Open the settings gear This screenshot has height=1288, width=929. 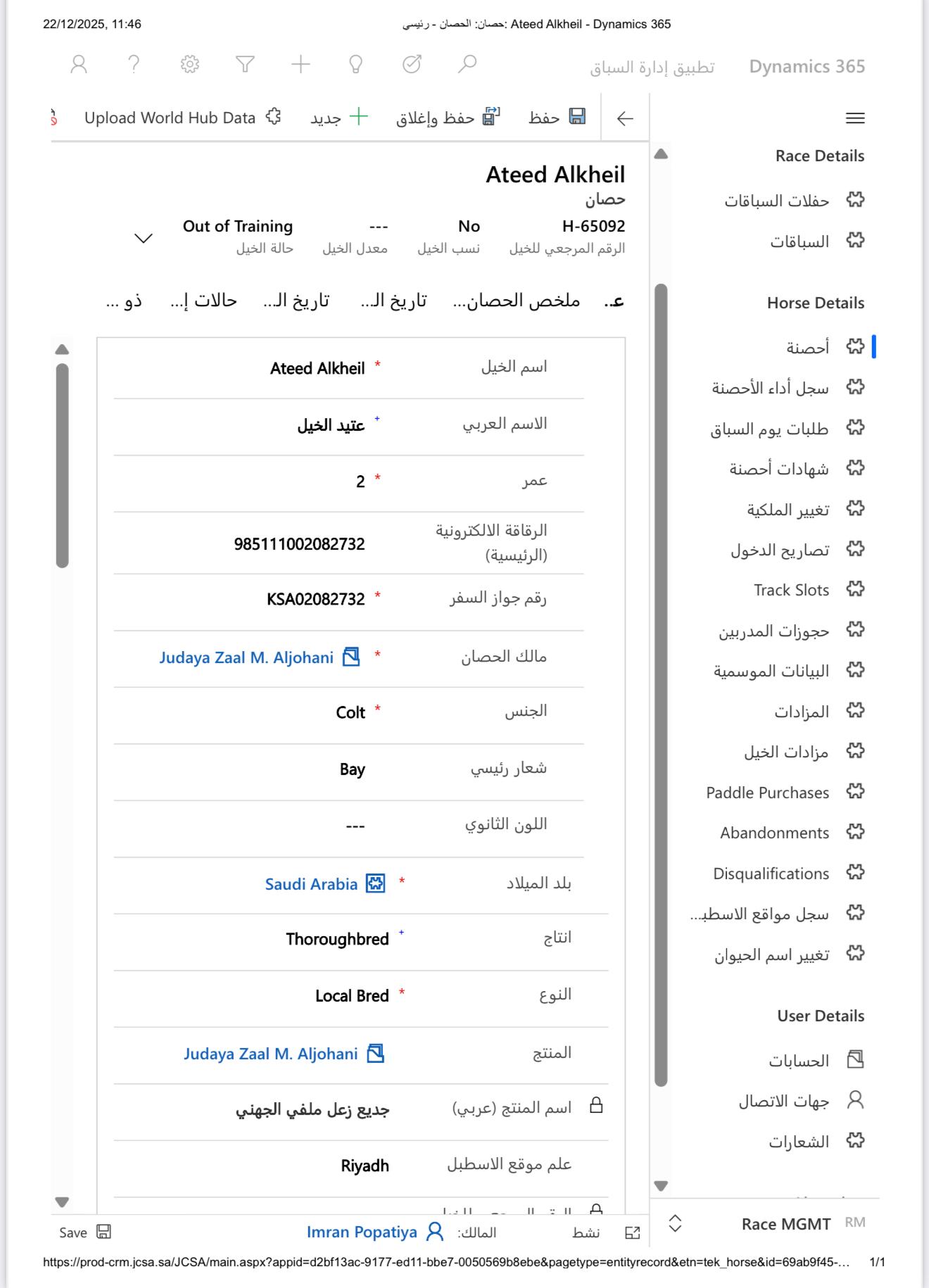pos(189,65)
